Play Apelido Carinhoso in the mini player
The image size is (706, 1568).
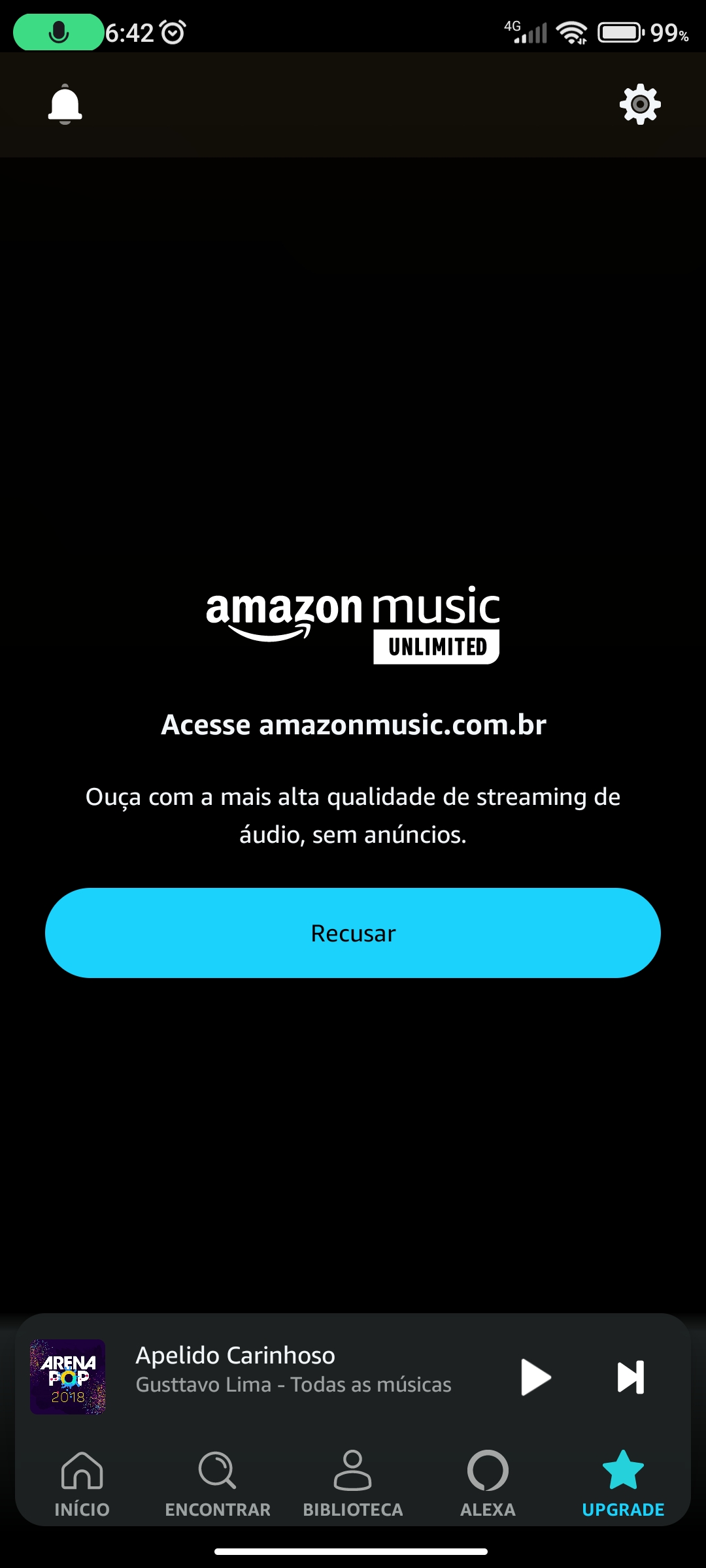[535, 1377]
